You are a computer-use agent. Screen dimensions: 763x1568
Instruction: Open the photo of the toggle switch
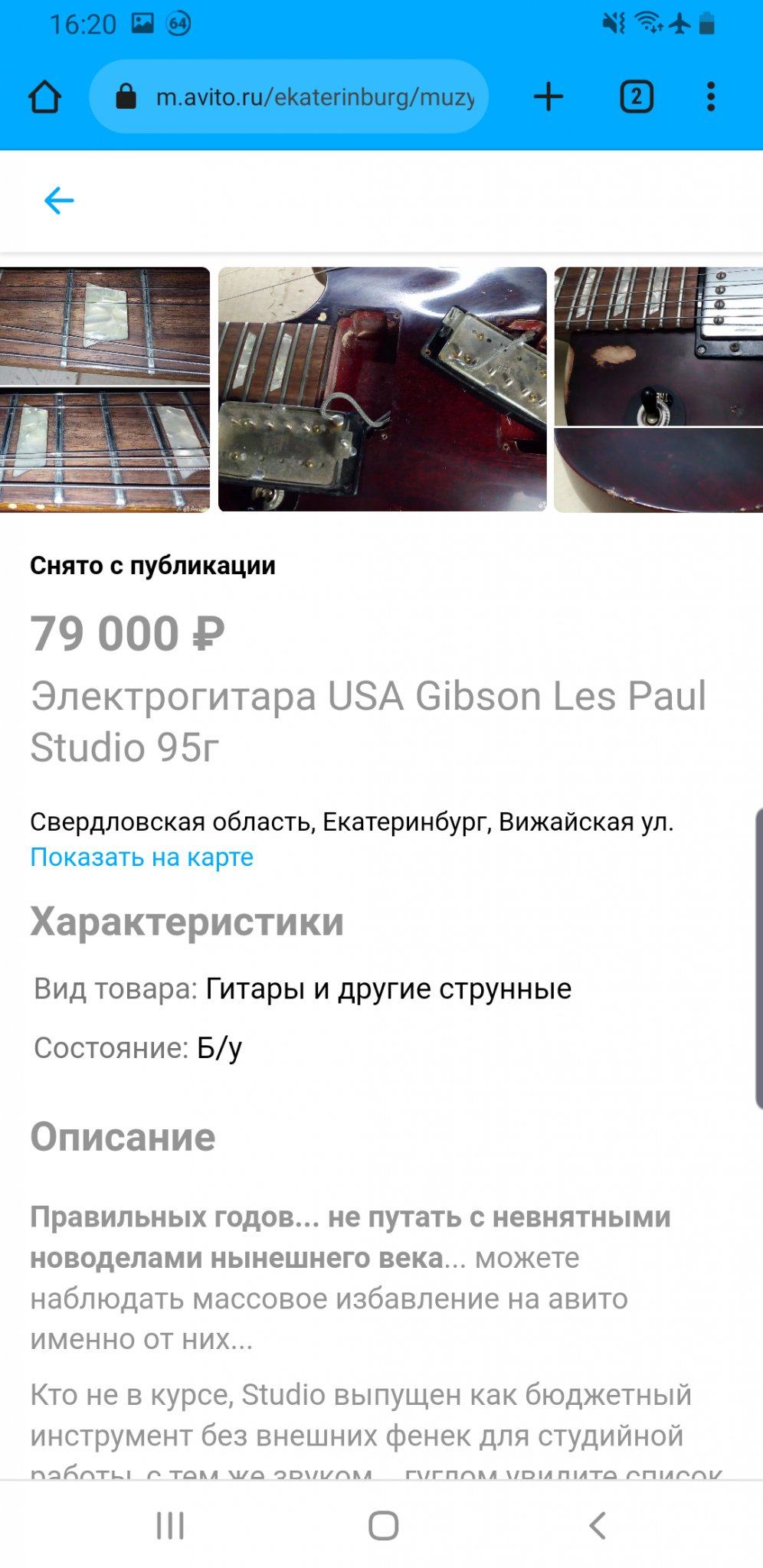(658, 389)
